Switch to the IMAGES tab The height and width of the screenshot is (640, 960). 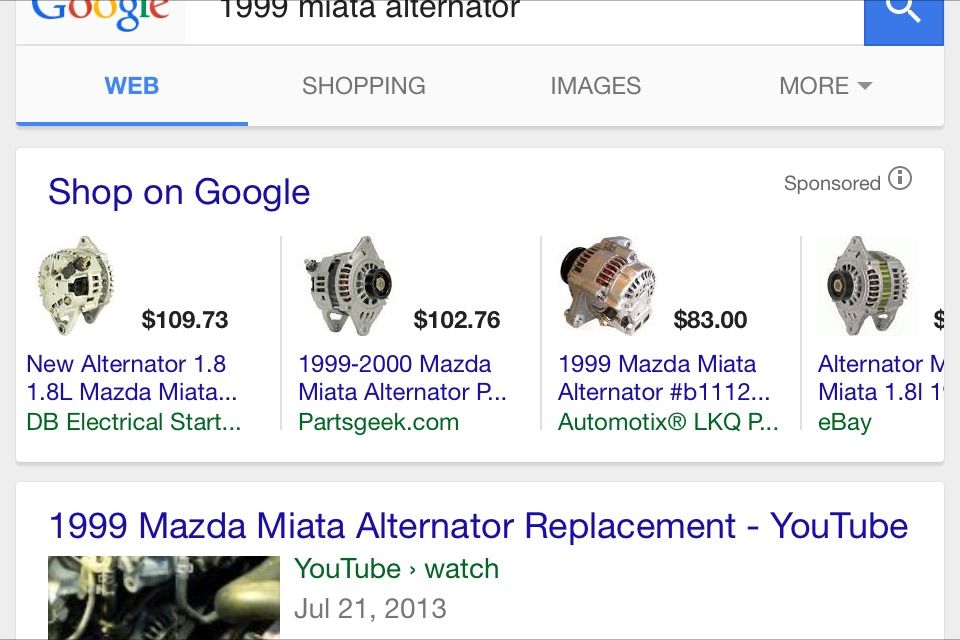[x=595, y=86]
